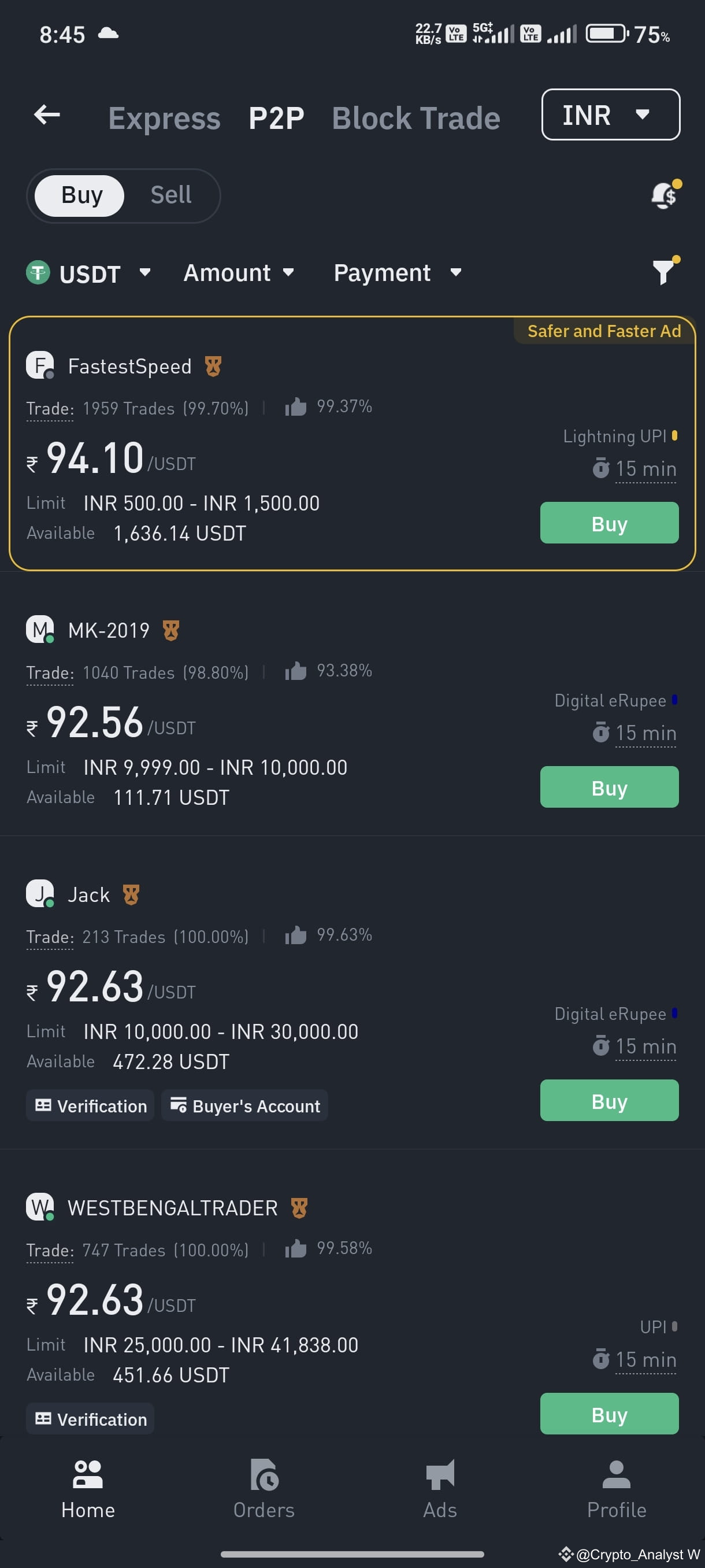Open the Block Trade tab

tap(415, 118)
